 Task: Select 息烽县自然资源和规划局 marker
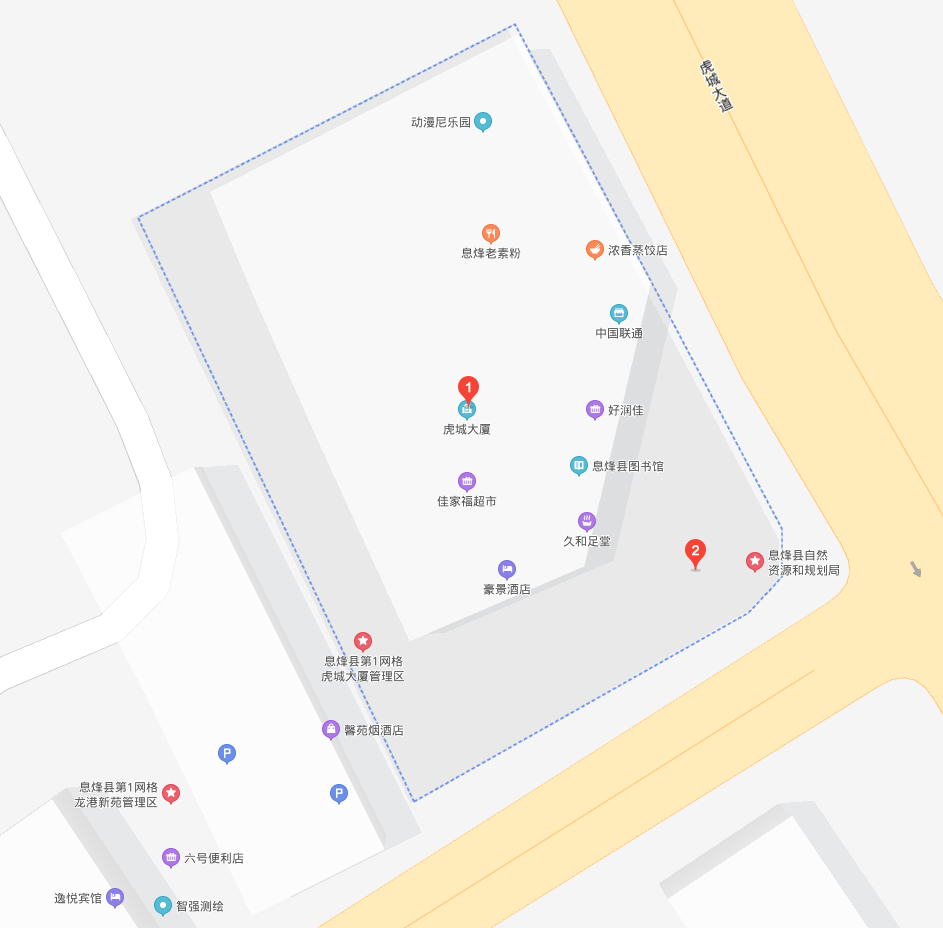click(755, 561)
